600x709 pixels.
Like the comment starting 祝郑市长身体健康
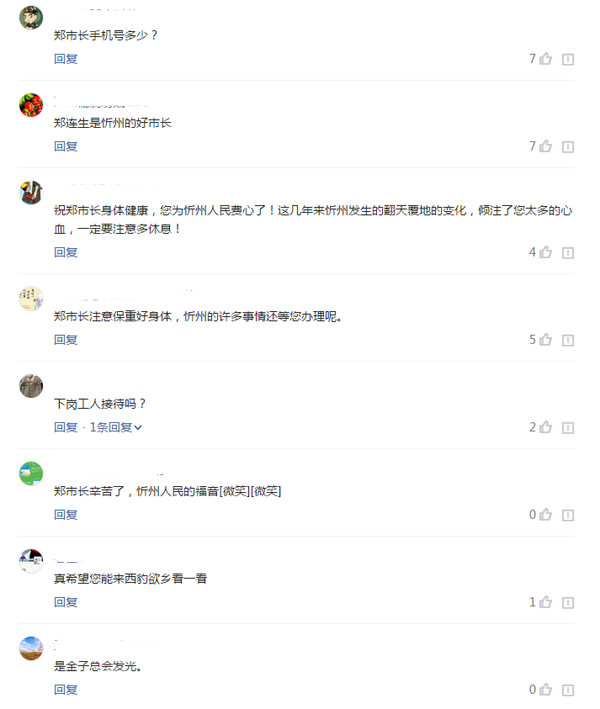[545, 252]
